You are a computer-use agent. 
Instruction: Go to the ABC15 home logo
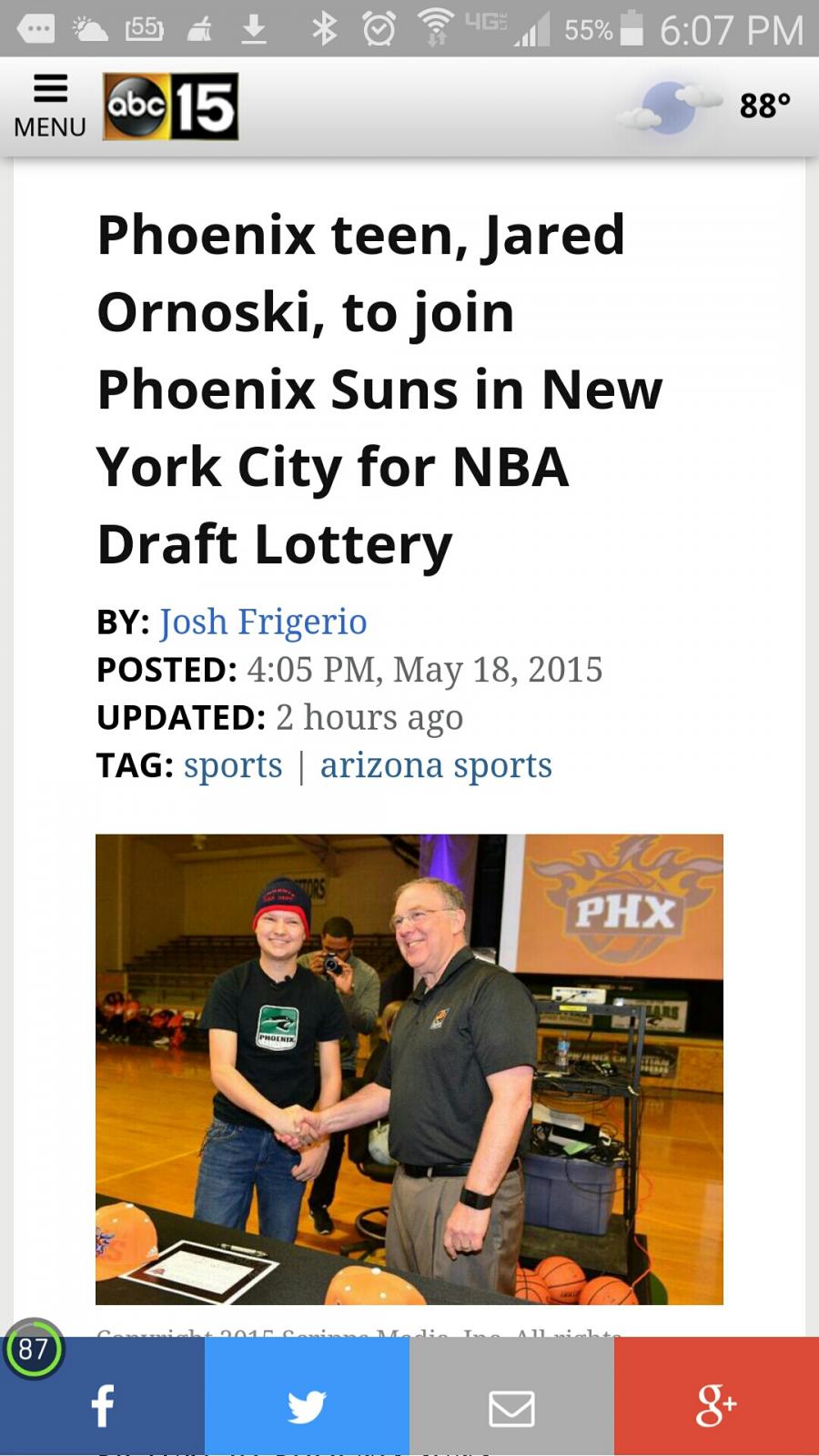[170, 106]
